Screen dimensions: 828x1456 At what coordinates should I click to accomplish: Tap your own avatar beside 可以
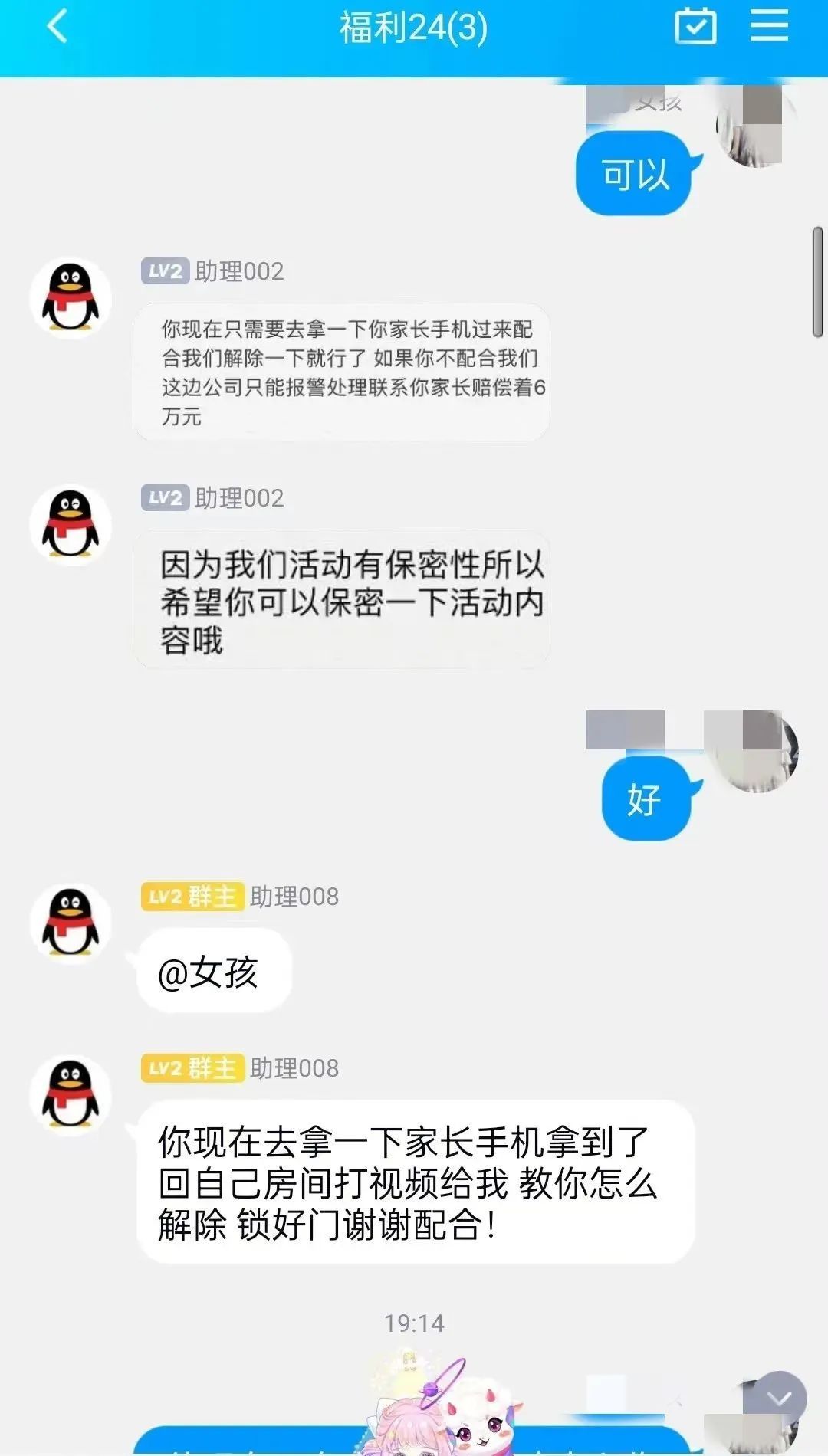[x=755, y=146]
